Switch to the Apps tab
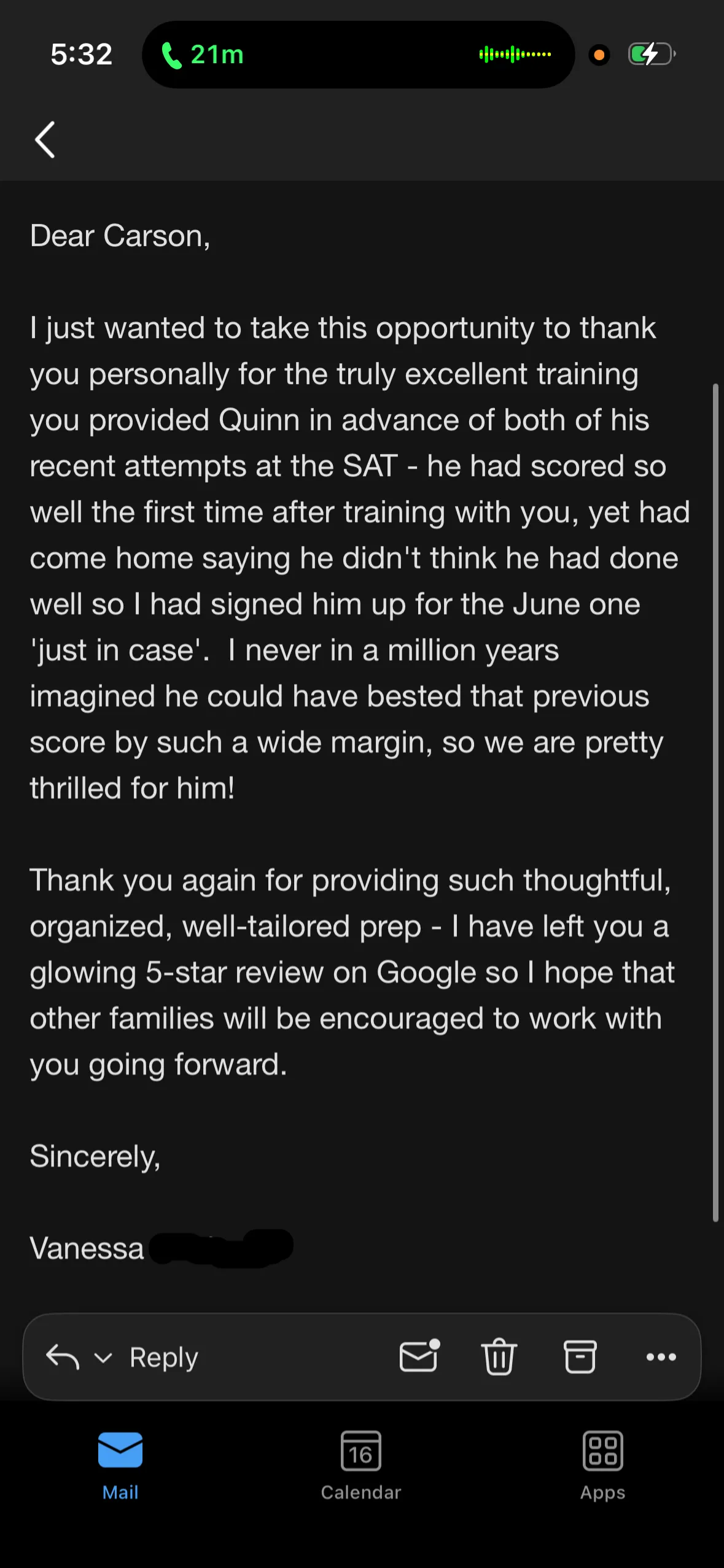 602,1466
